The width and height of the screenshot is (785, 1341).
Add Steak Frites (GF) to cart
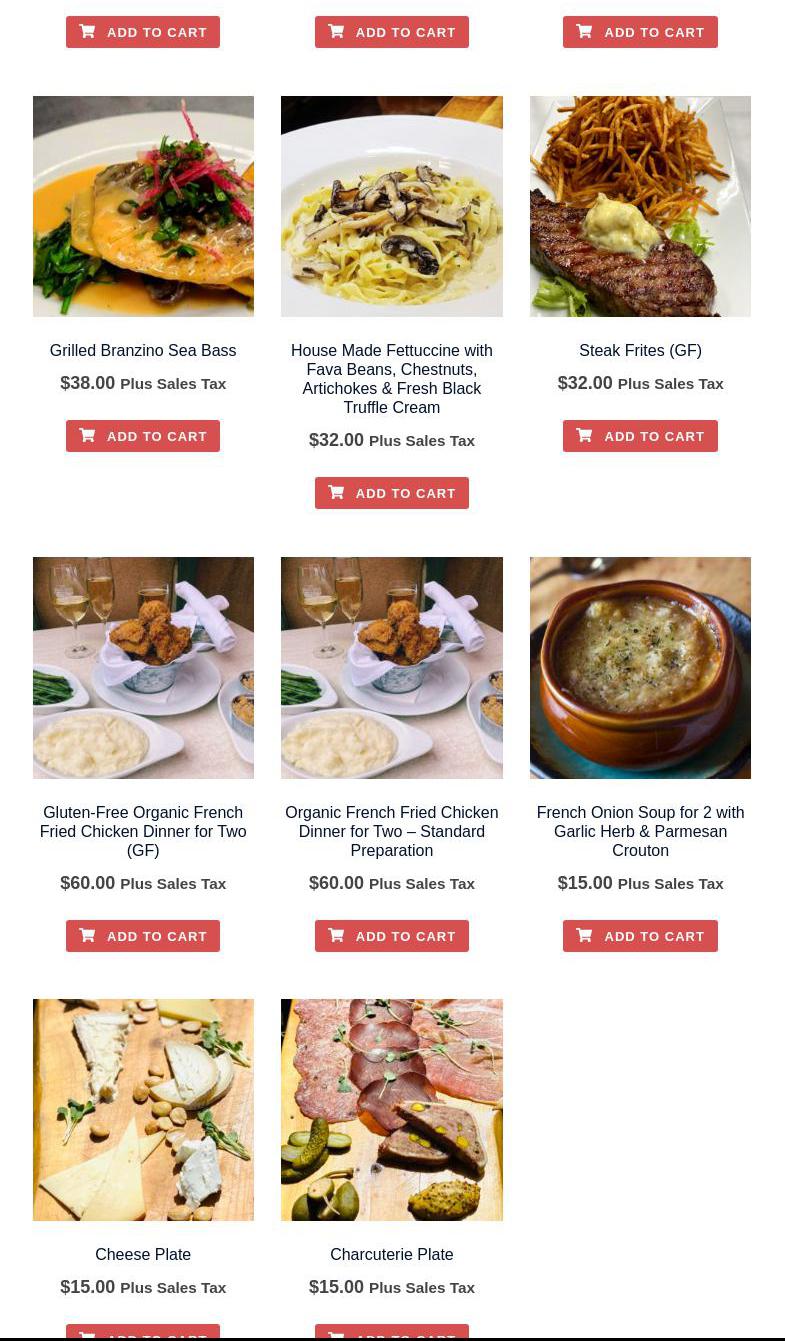[x=640, y=436]
